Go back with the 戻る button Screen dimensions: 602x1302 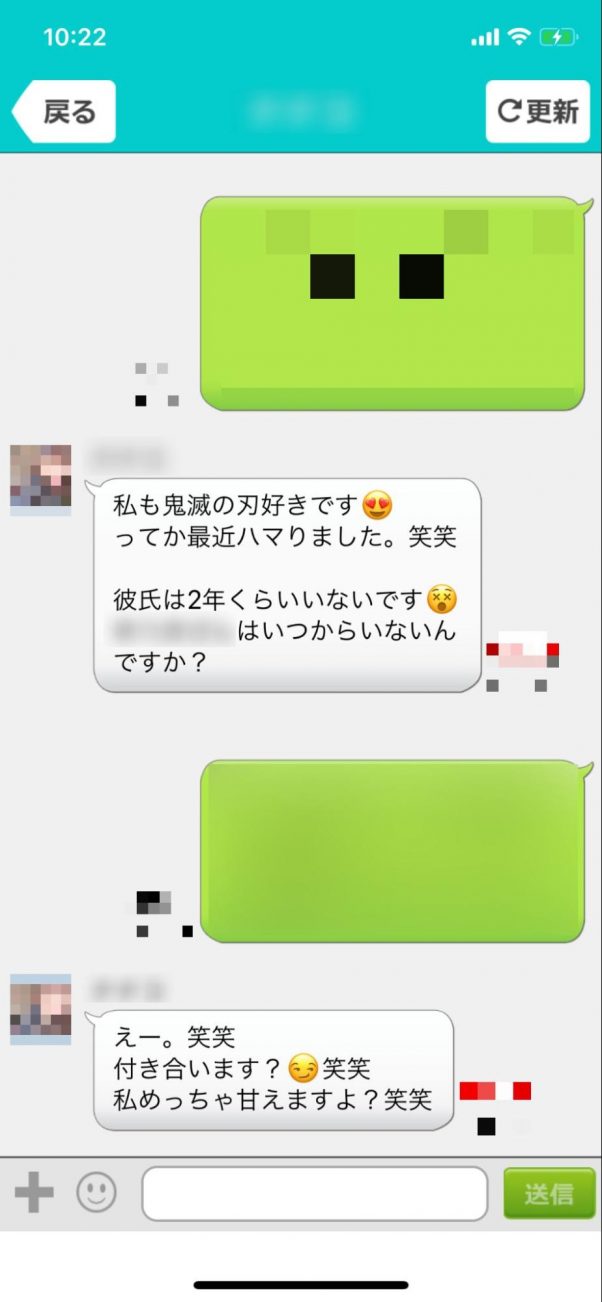tap(65, 111)
